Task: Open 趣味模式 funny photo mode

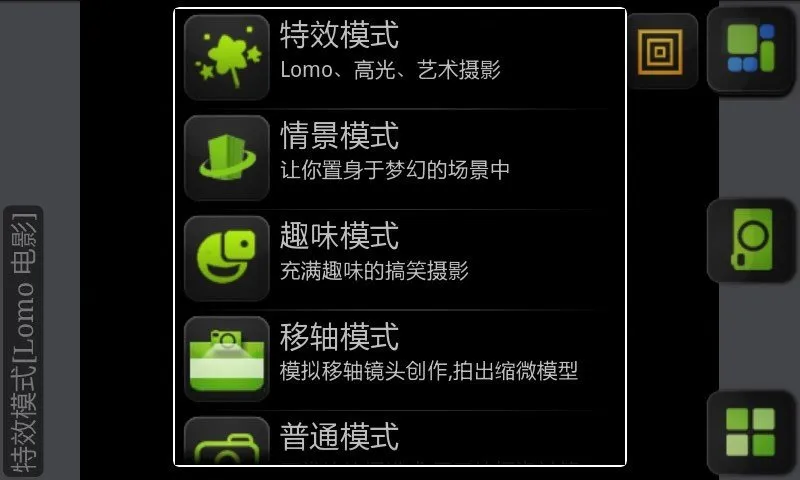Action: click(x=400, y=258)
